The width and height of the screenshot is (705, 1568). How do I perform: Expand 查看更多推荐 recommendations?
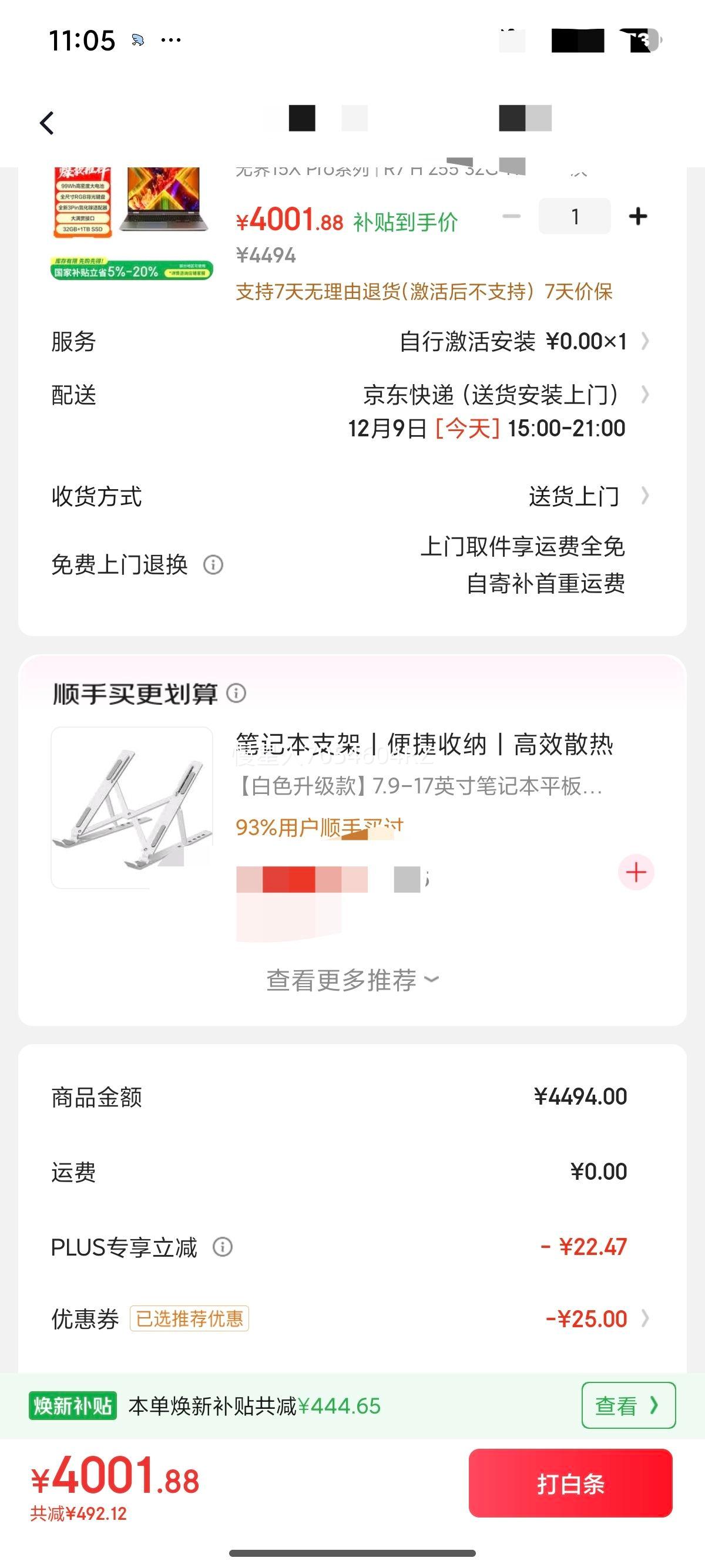tap(351, 980)
